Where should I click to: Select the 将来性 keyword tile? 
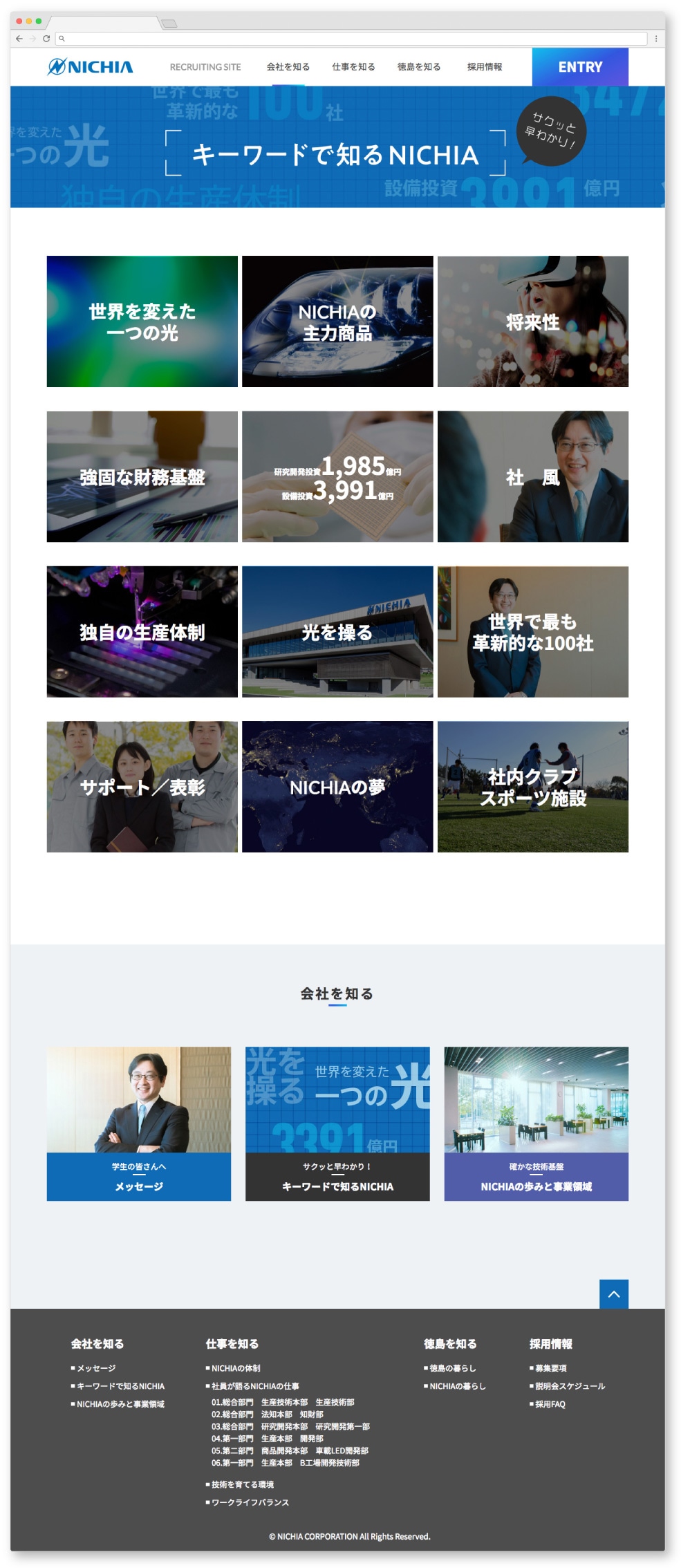tap(532, 321)
